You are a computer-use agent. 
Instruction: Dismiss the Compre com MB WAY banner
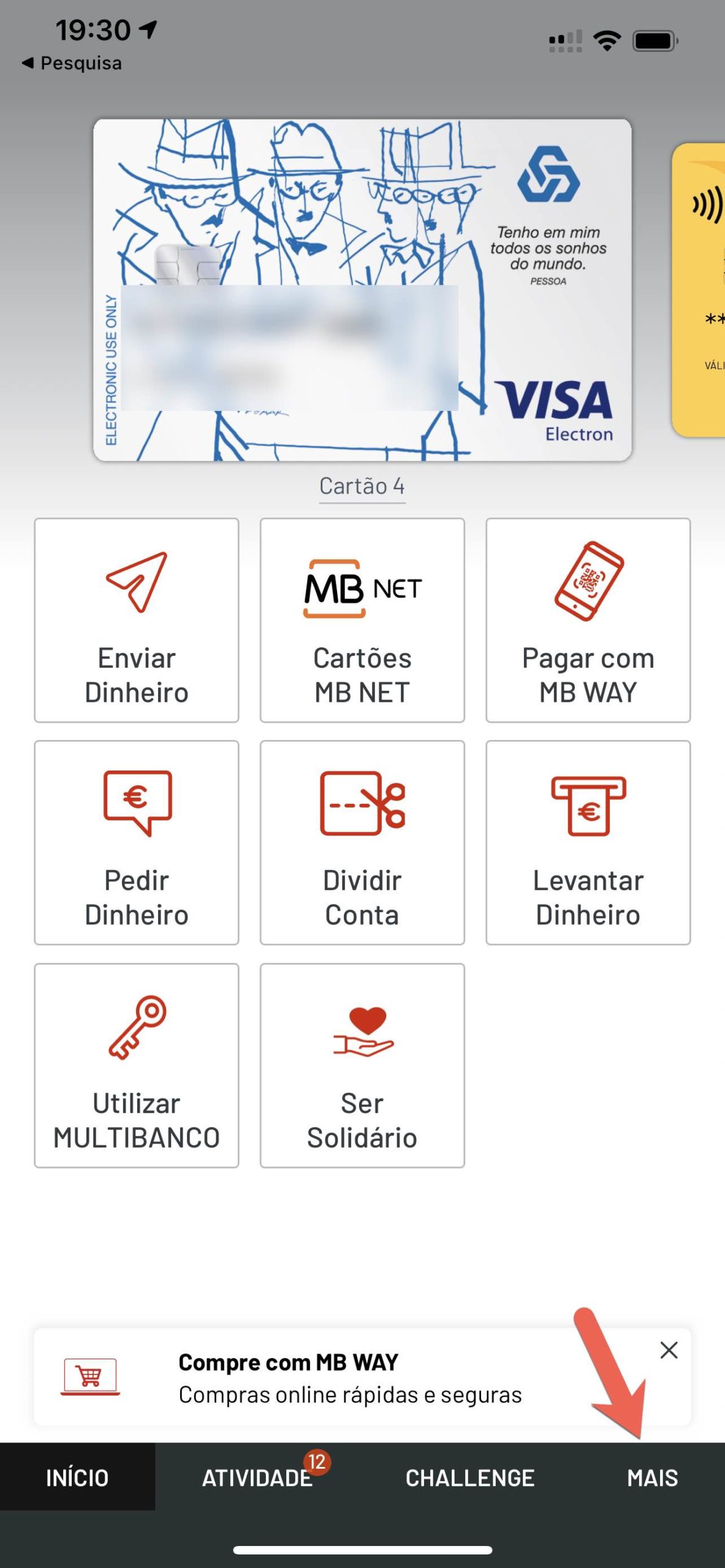(669, 1349)
